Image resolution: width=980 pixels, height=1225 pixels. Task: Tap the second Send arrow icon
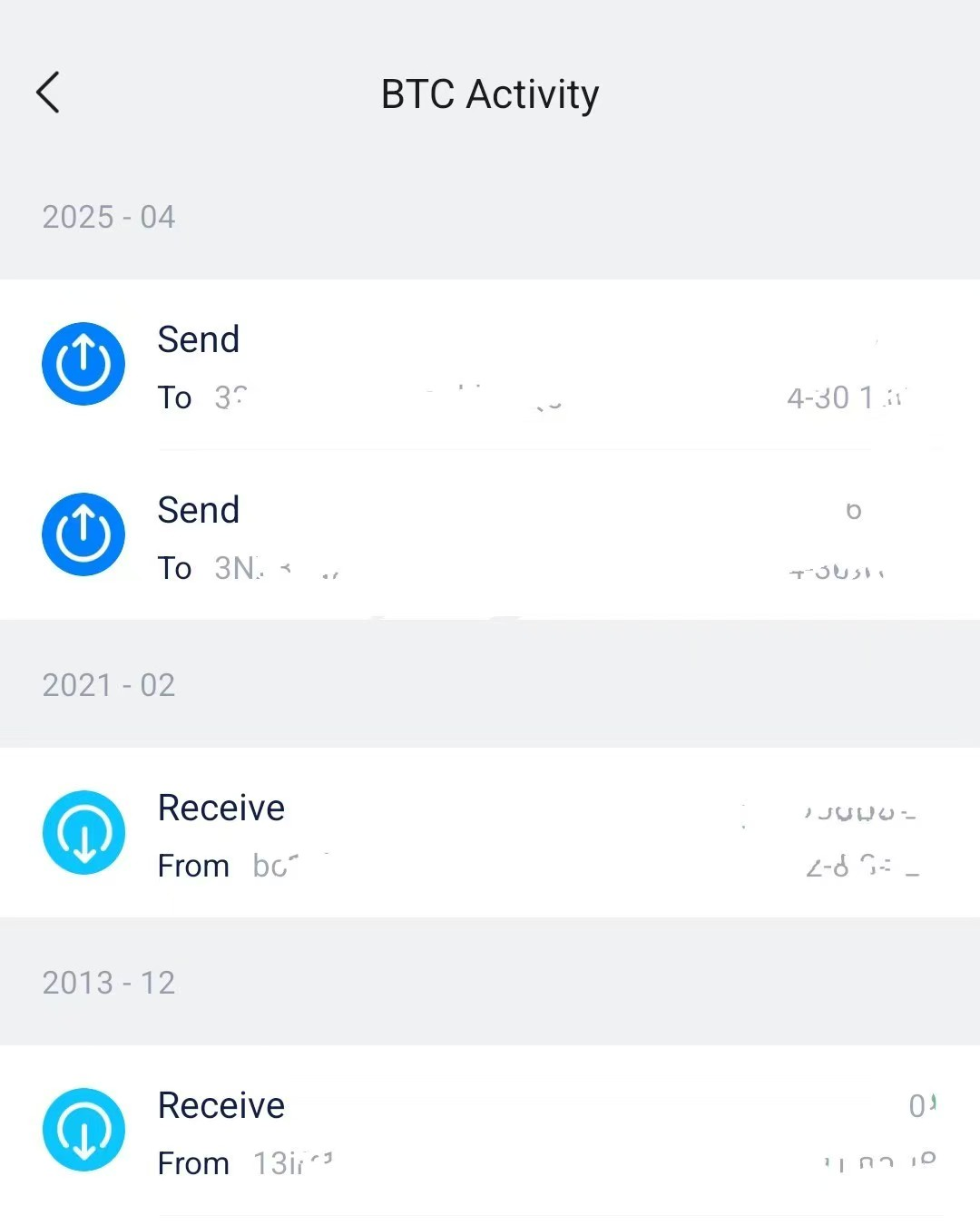83,534
